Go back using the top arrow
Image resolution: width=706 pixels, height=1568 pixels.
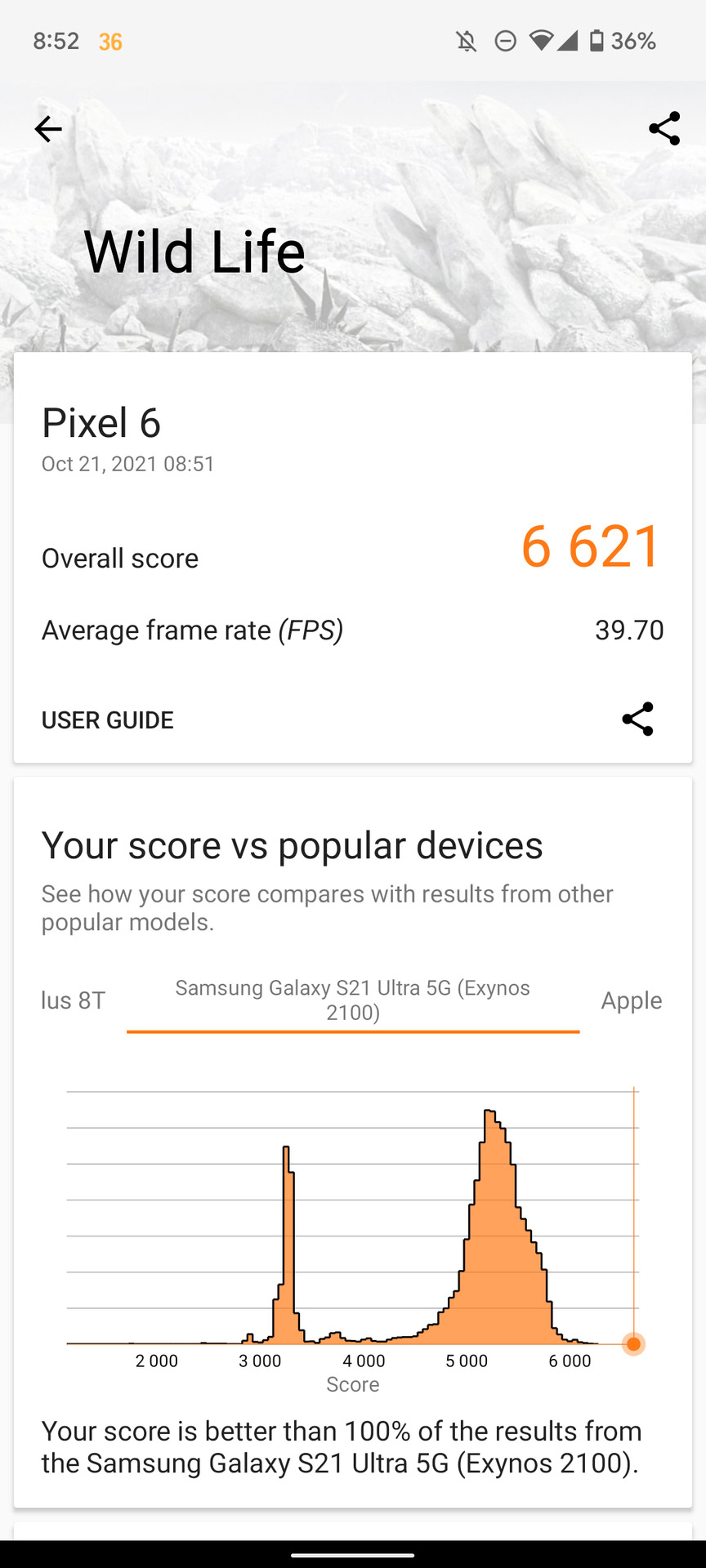click(48, 129)
